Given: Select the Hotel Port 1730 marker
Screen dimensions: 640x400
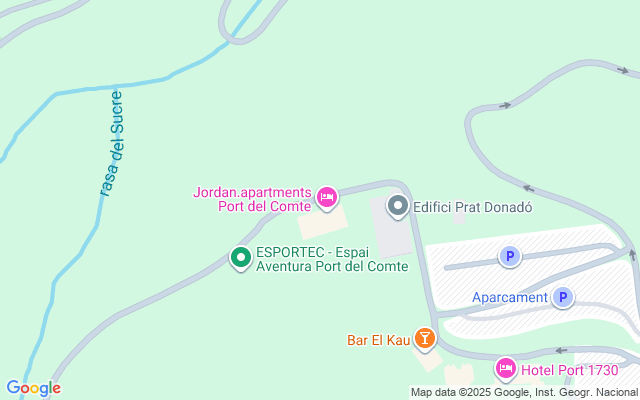Looking at the screenshot, I should [506, 370].
